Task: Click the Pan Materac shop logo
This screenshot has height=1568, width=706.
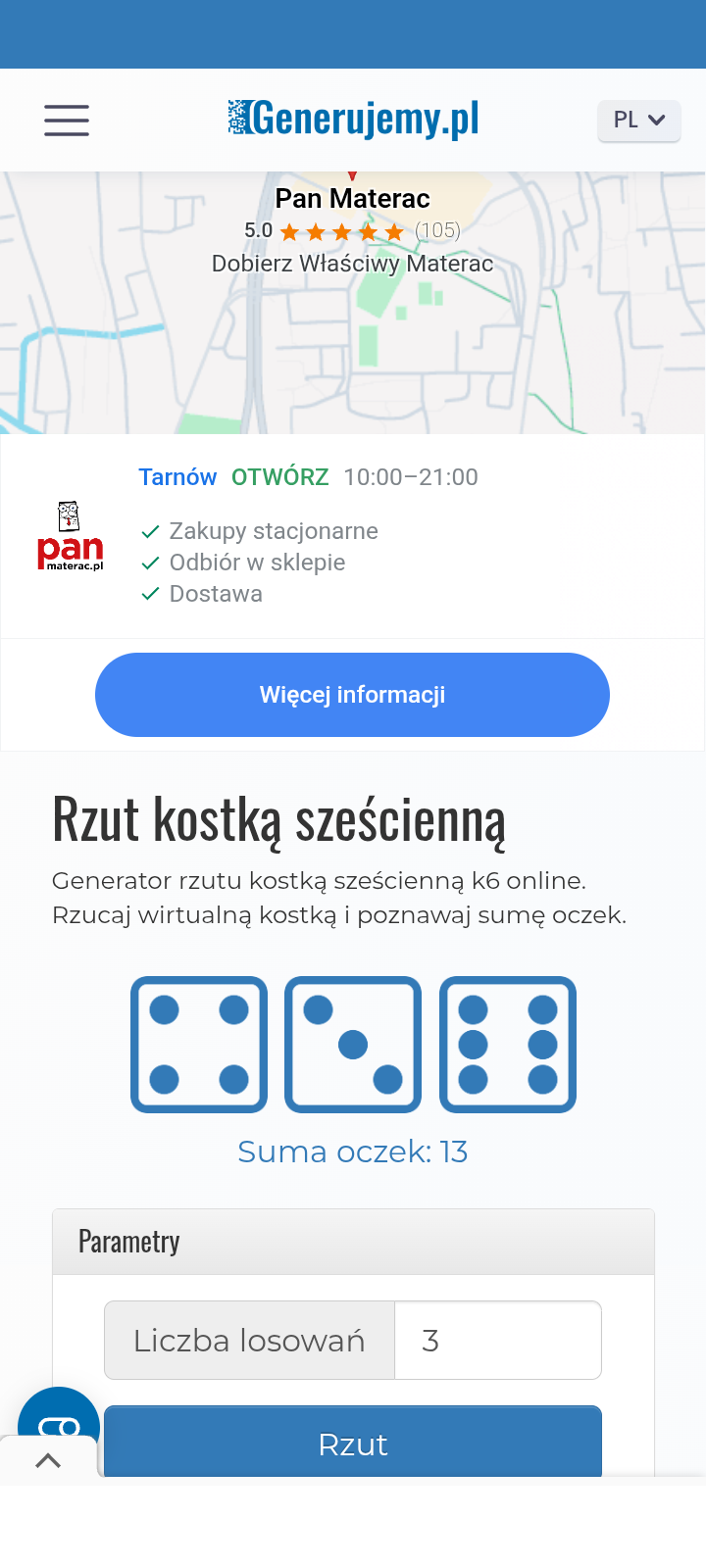Action: (x=71, y=537)
